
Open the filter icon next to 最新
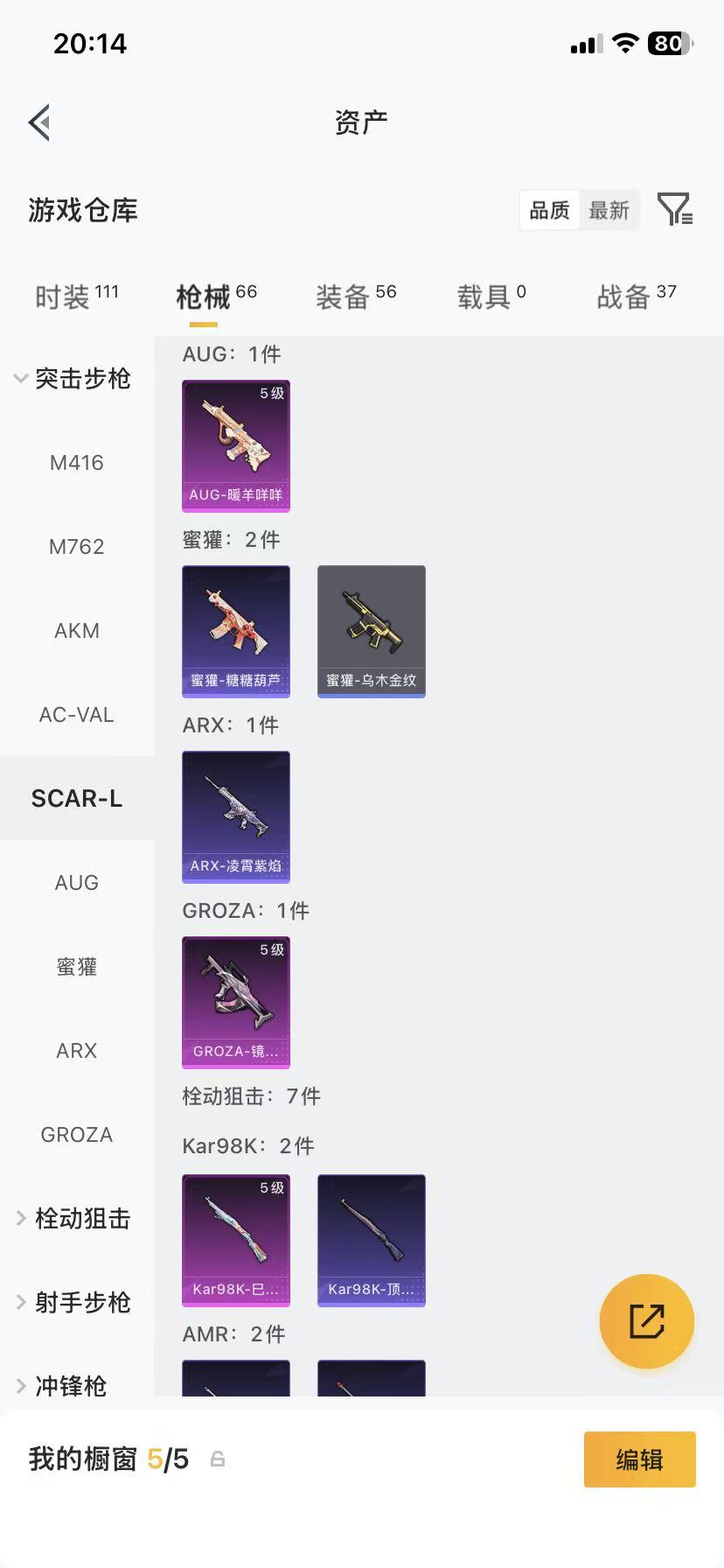pos(674,210)
